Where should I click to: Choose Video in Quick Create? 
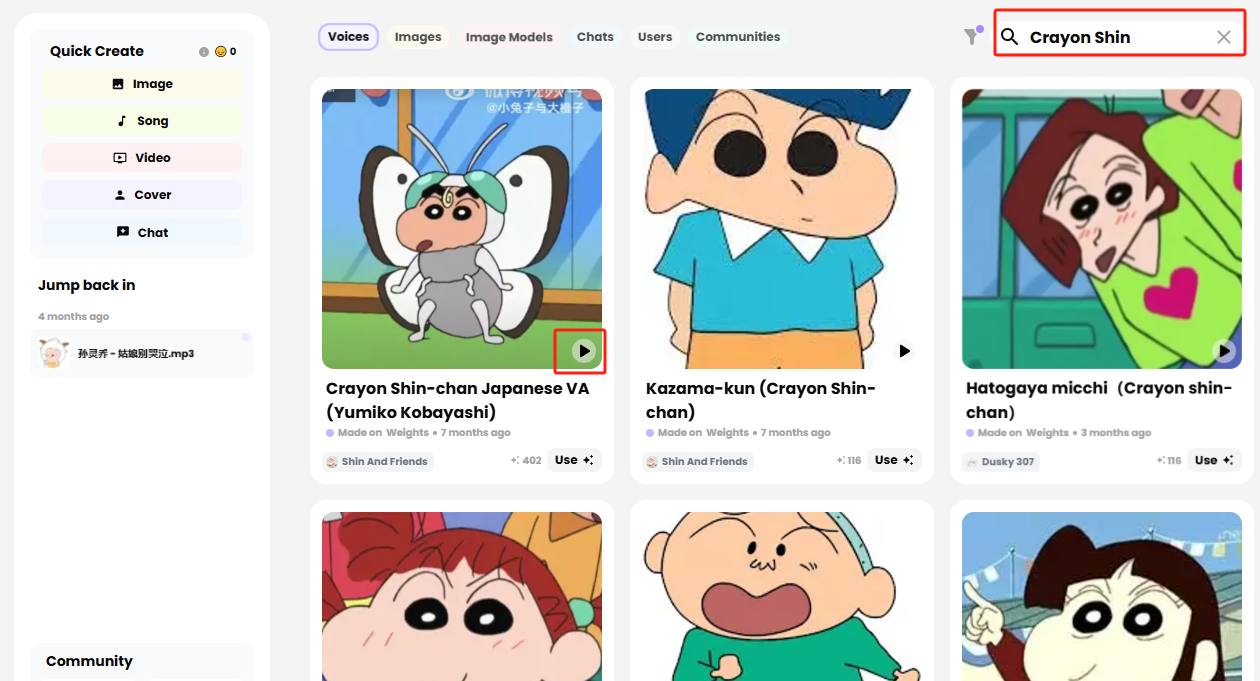[142, 158]
